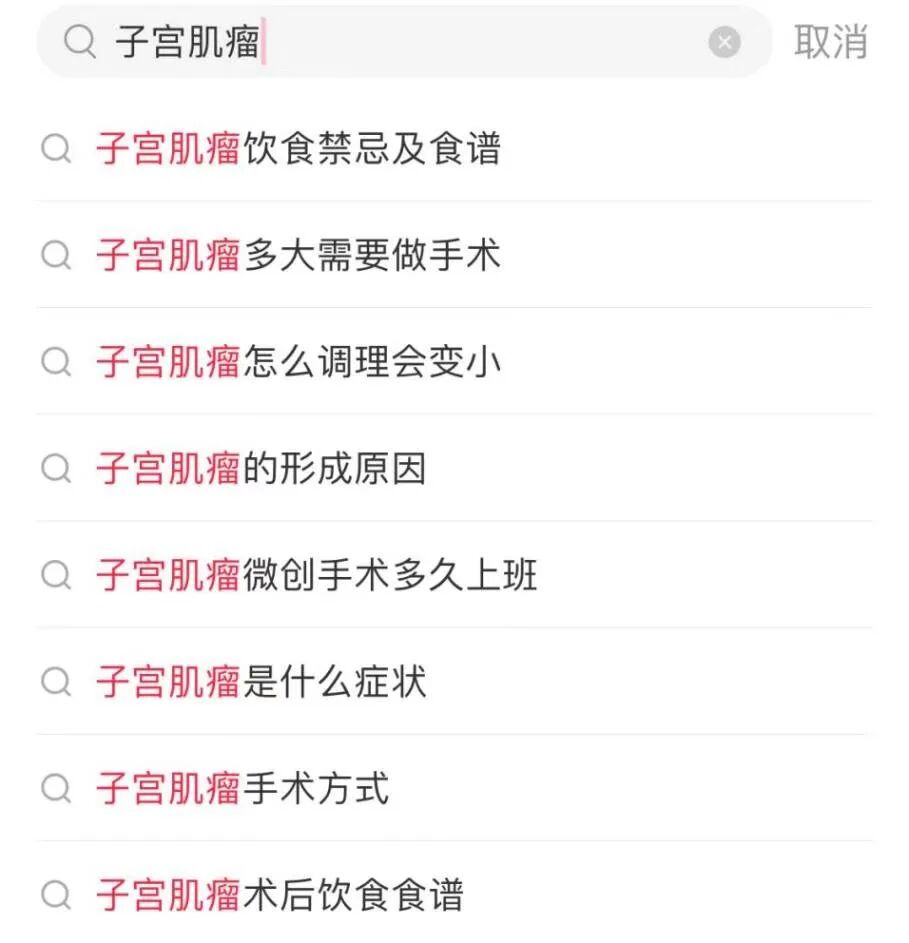Viewport: 909px width, 943px height.
Task: Open suggestion 子宫肌瘤是什么症状
Action: coord(261,682)
